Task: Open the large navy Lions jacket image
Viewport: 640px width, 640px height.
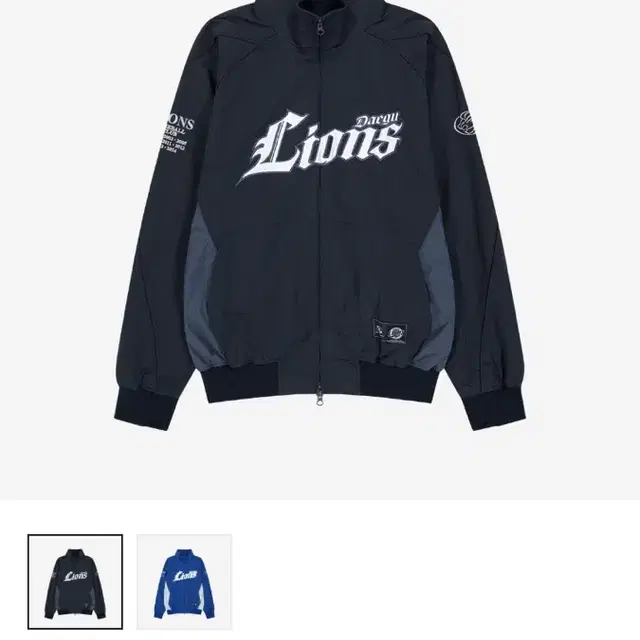Action: click(320, 249)
